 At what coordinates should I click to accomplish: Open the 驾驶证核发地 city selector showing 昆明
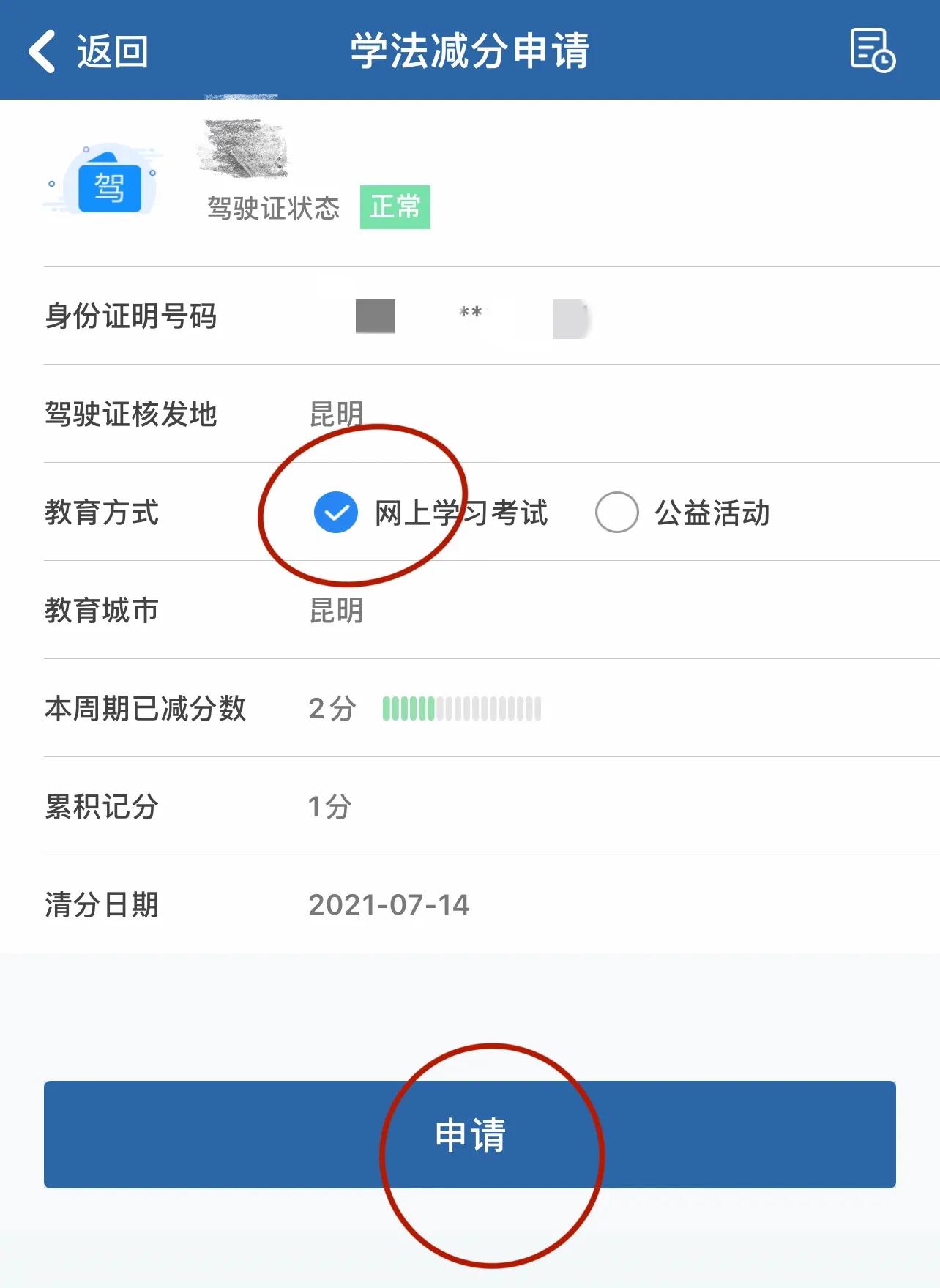[335, 414]
